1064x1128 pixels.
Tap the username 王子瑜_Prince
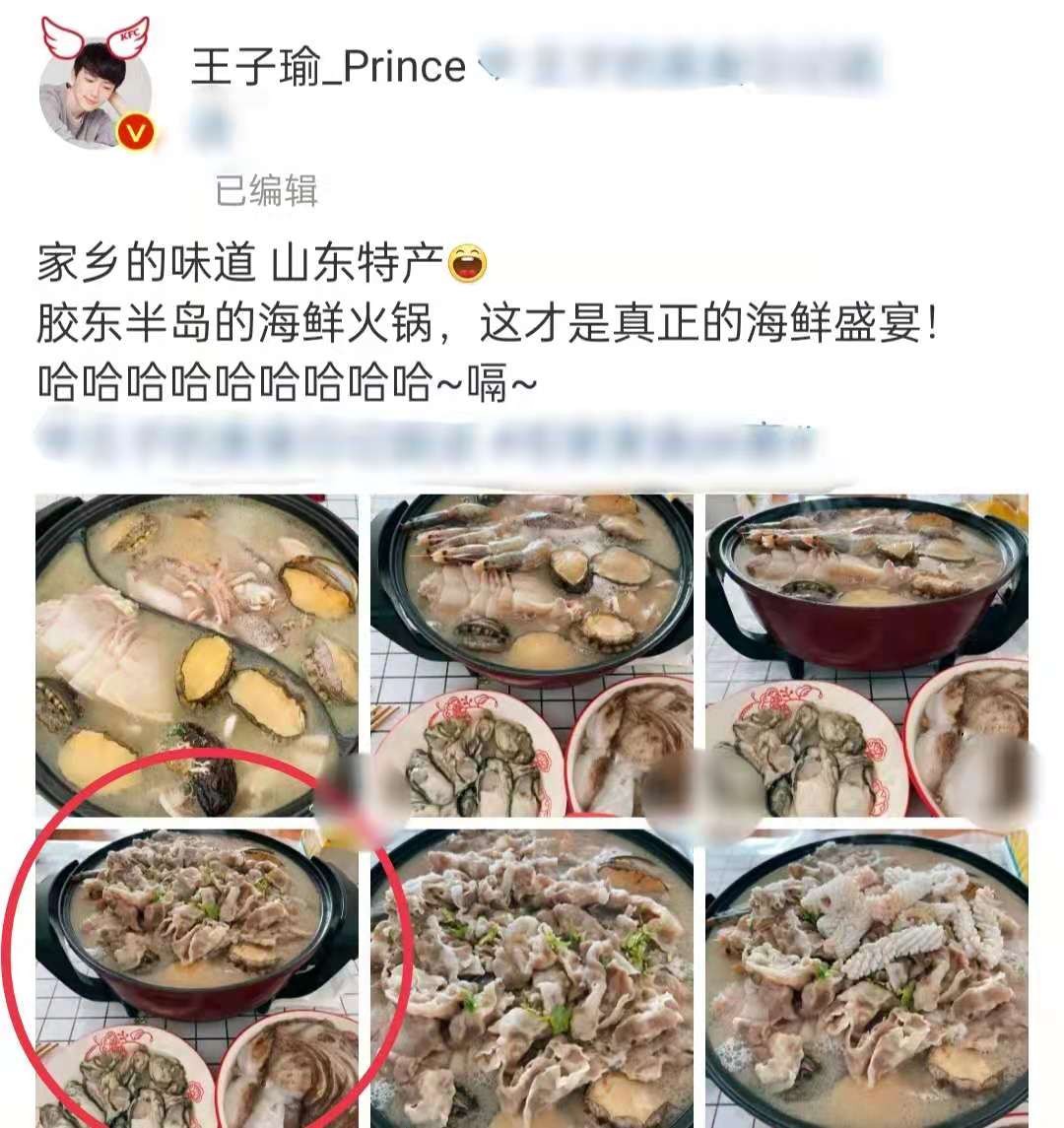pyautogui.click(x=328, y=67)
